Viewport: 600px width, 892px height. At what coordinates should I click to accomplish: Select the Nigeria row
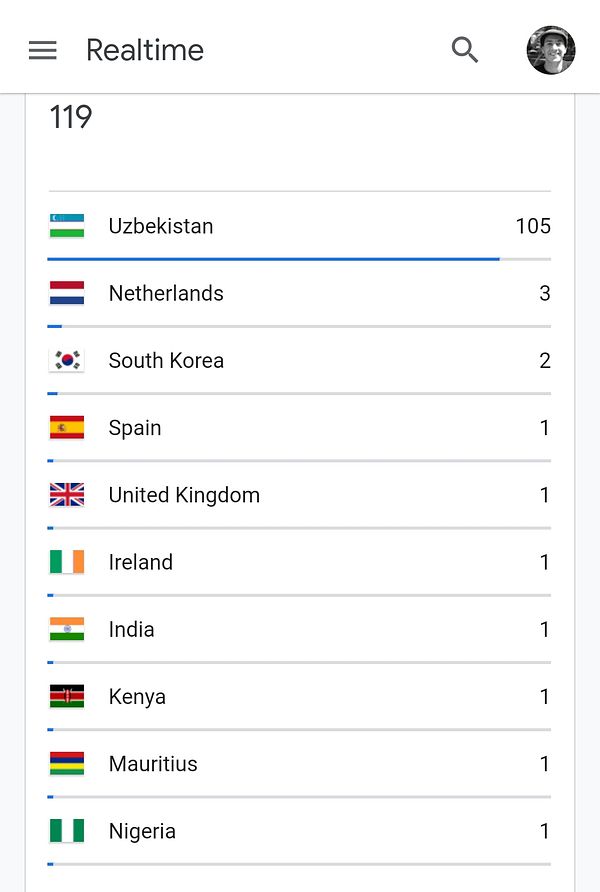point(300,831)
